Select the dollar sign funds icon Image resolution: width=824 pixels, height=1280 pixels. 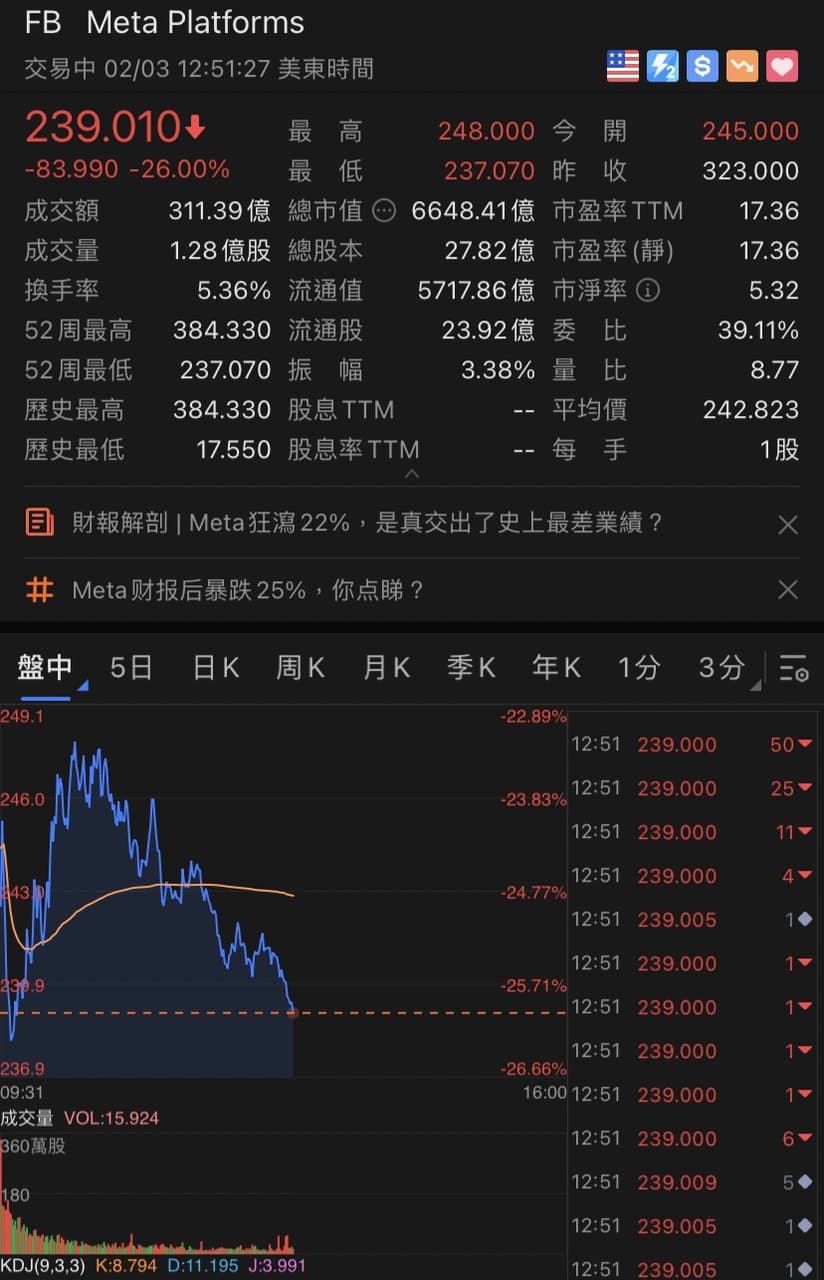[x=702, y=66]
